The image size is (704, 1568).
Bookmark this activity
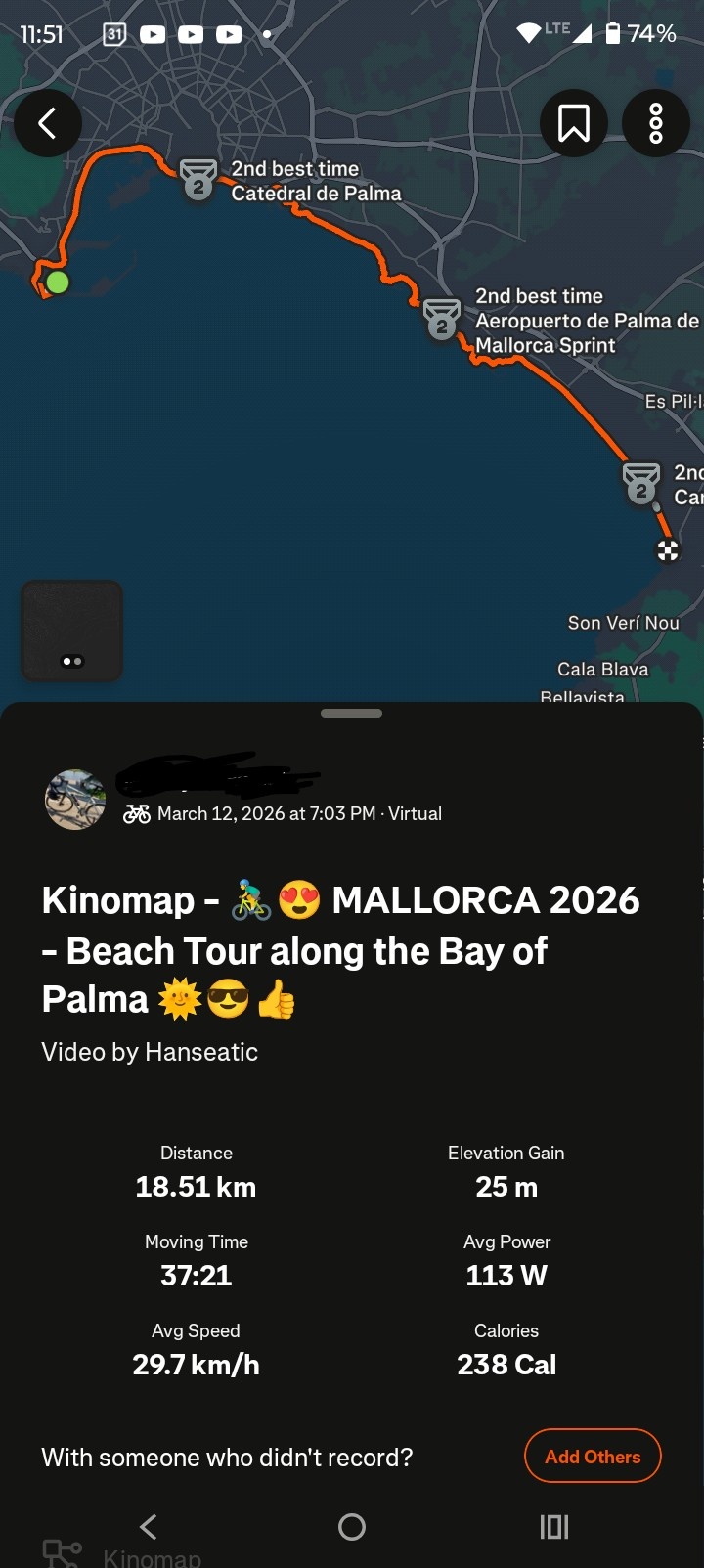coord(574,123)
